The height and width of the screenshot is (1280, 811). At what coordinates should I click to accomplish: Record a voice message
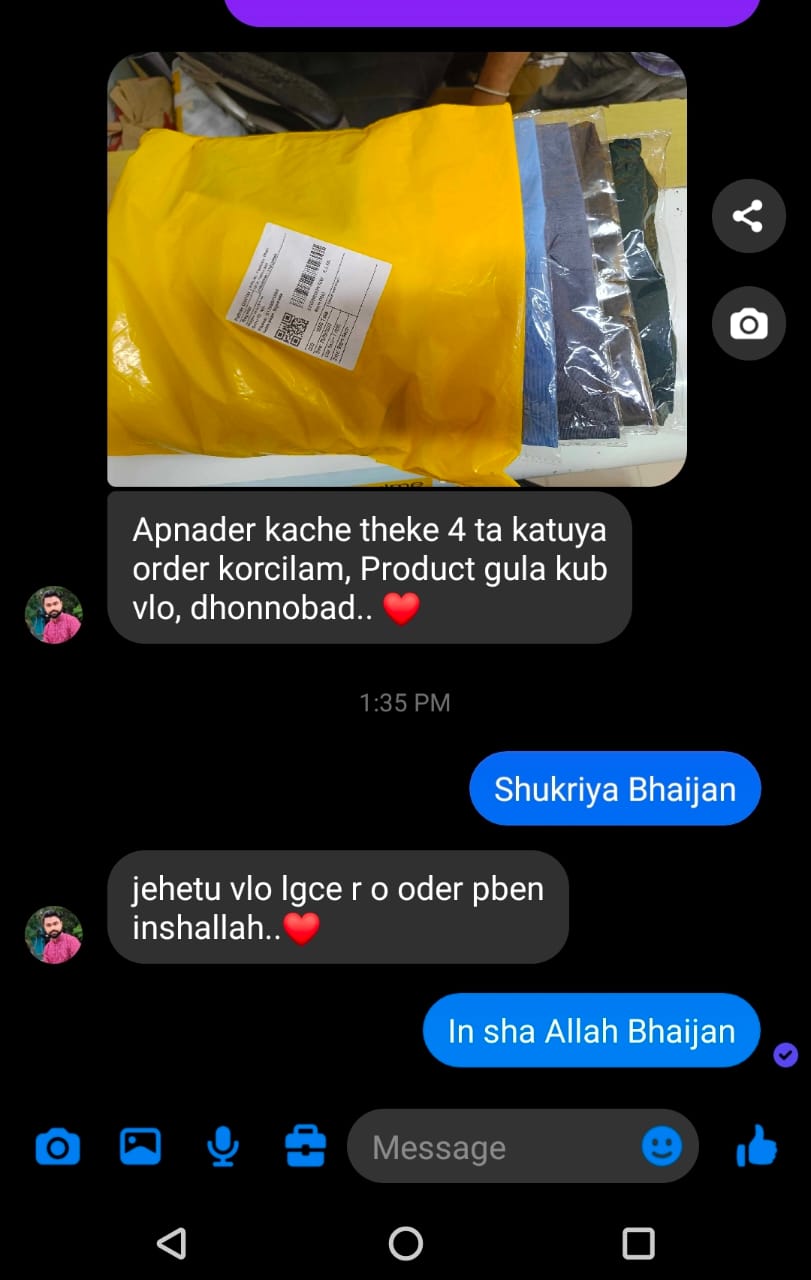pos(222,1146)
